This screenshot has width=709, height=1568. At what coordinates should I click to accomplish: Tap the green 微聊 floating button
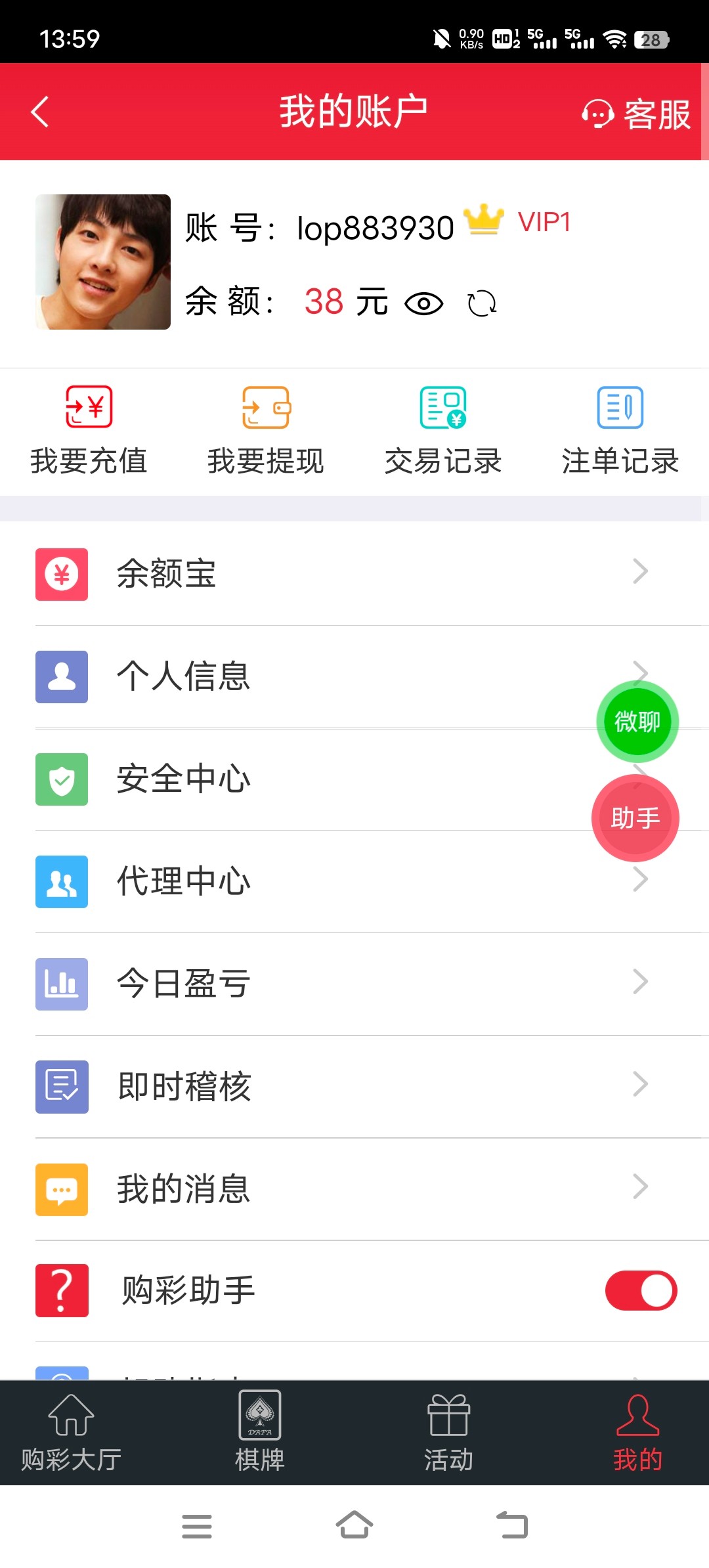point(637,722)
